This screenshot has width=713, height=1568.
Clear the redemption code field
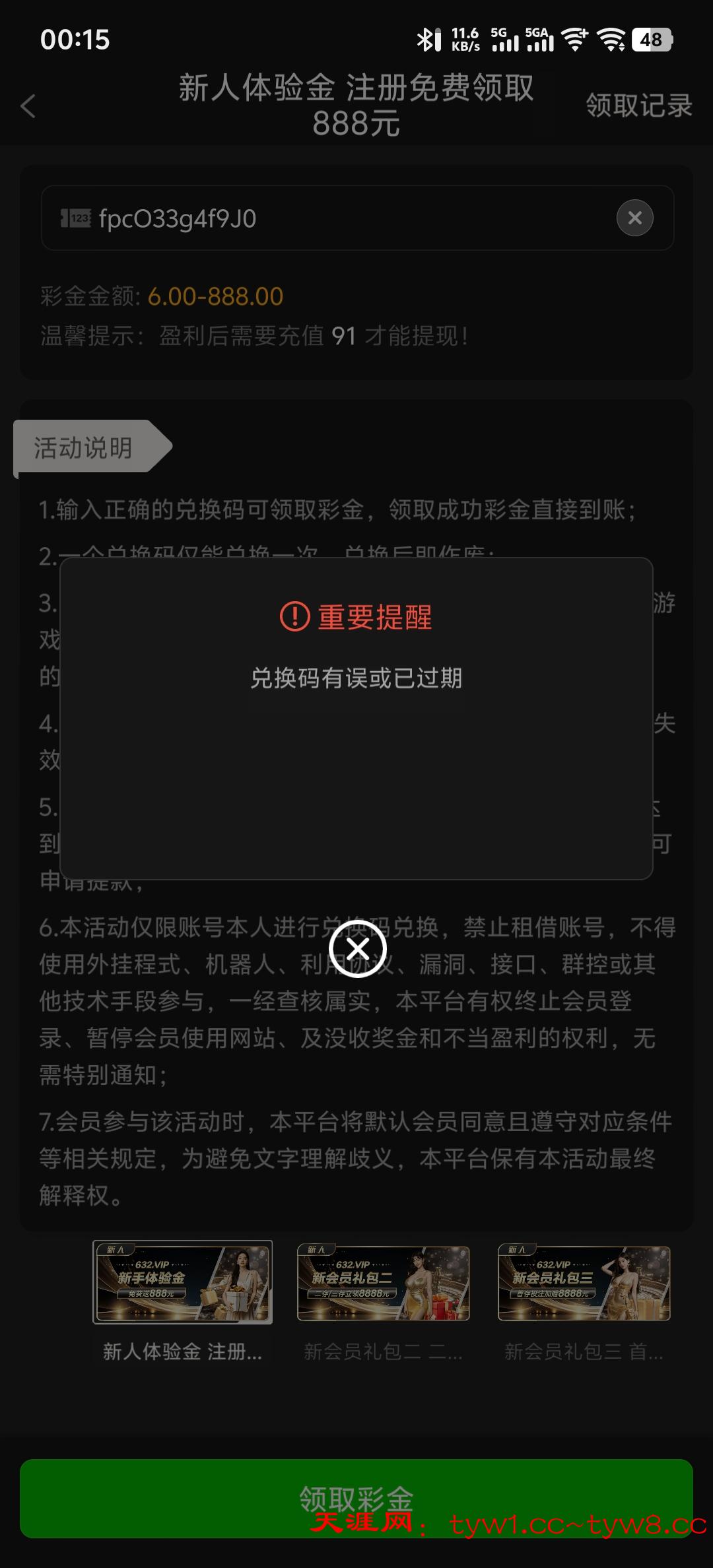[634, 218]
